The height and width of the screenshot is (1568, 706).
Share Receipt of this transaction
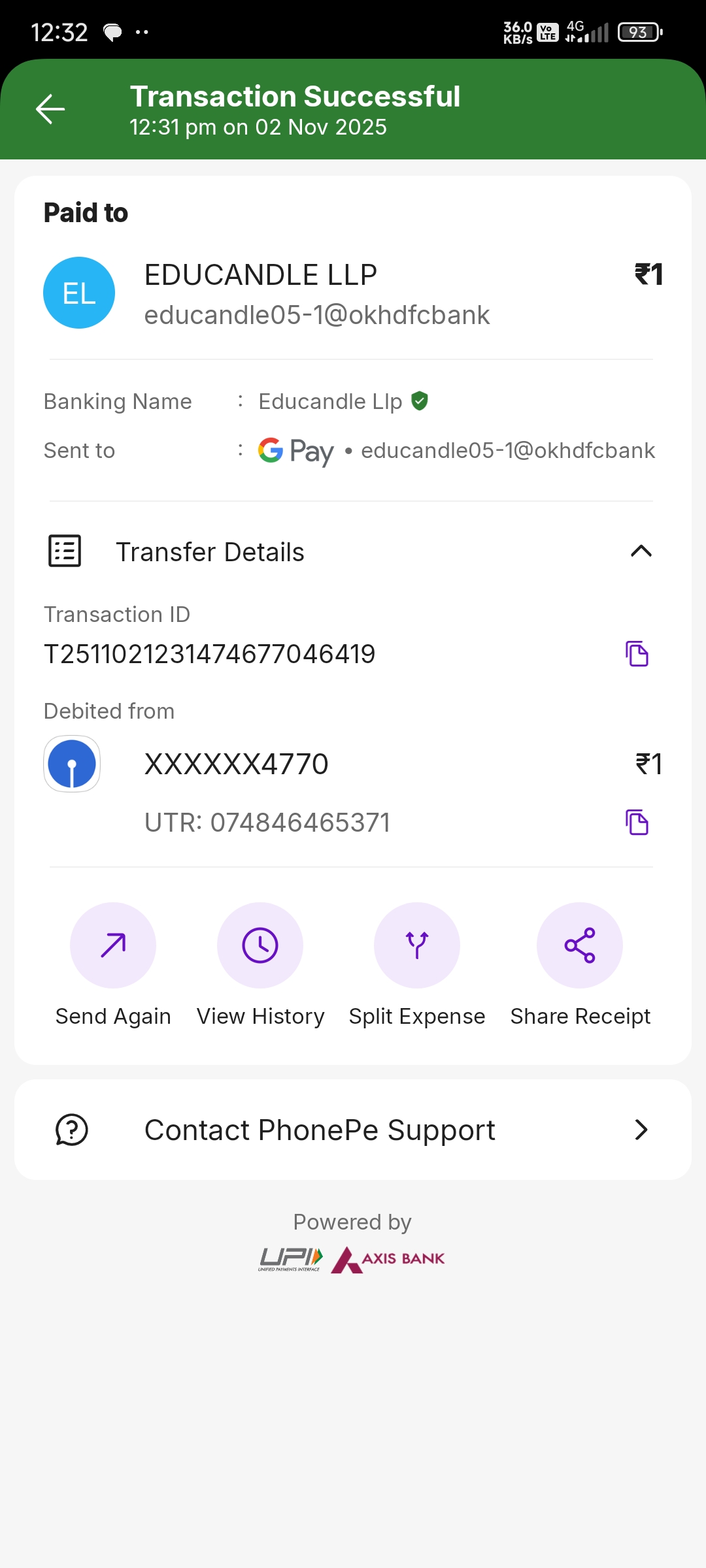click(580, 945)
